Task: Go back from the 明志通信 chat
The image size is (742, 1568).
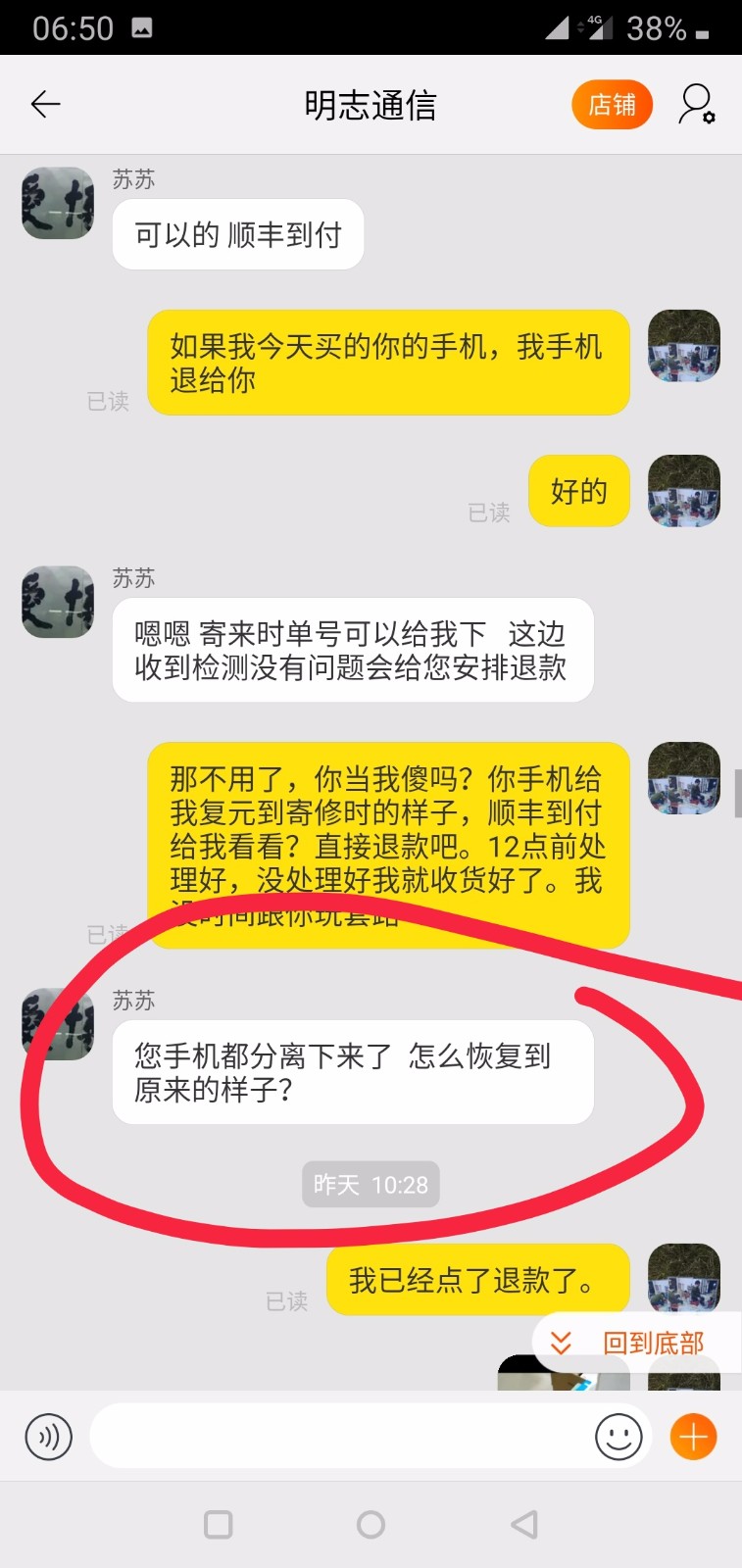Action: click(x=45, y=104)
